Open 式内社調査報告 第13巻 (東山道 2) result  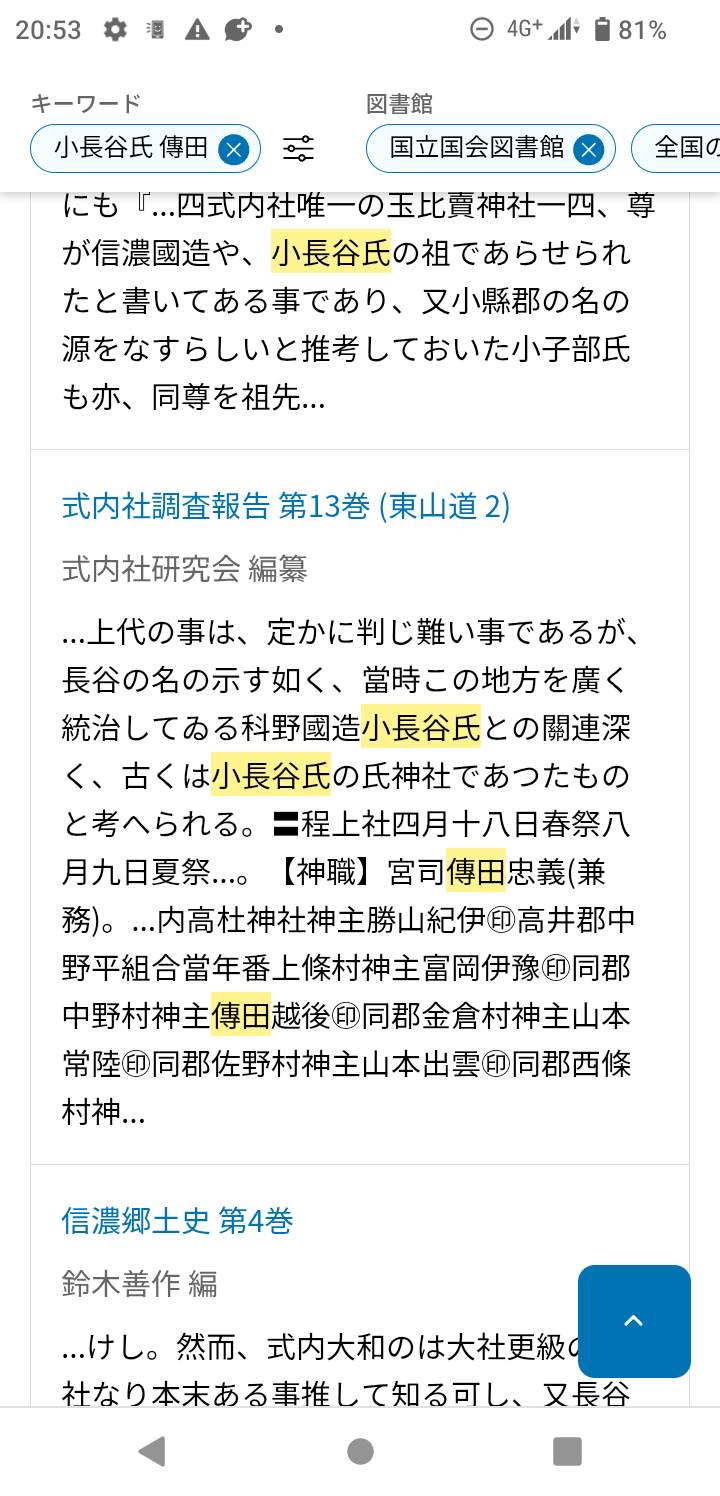(286, 507)
